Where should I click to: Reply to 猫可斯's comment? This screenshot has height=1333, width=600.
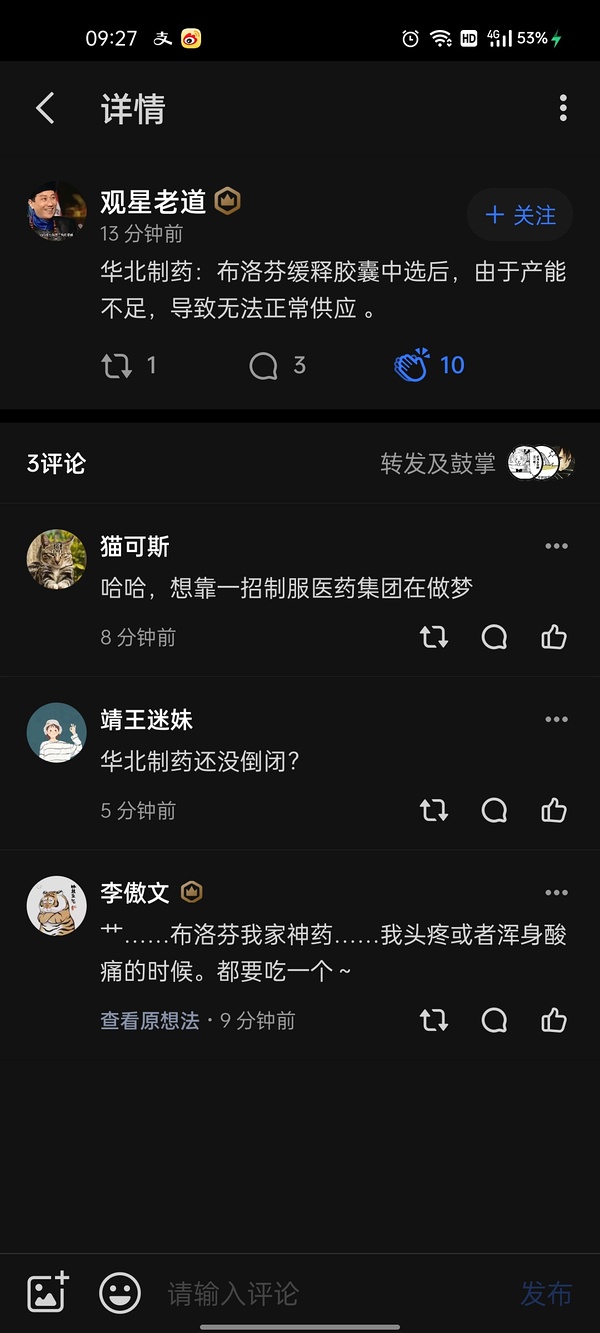(494, 637)
